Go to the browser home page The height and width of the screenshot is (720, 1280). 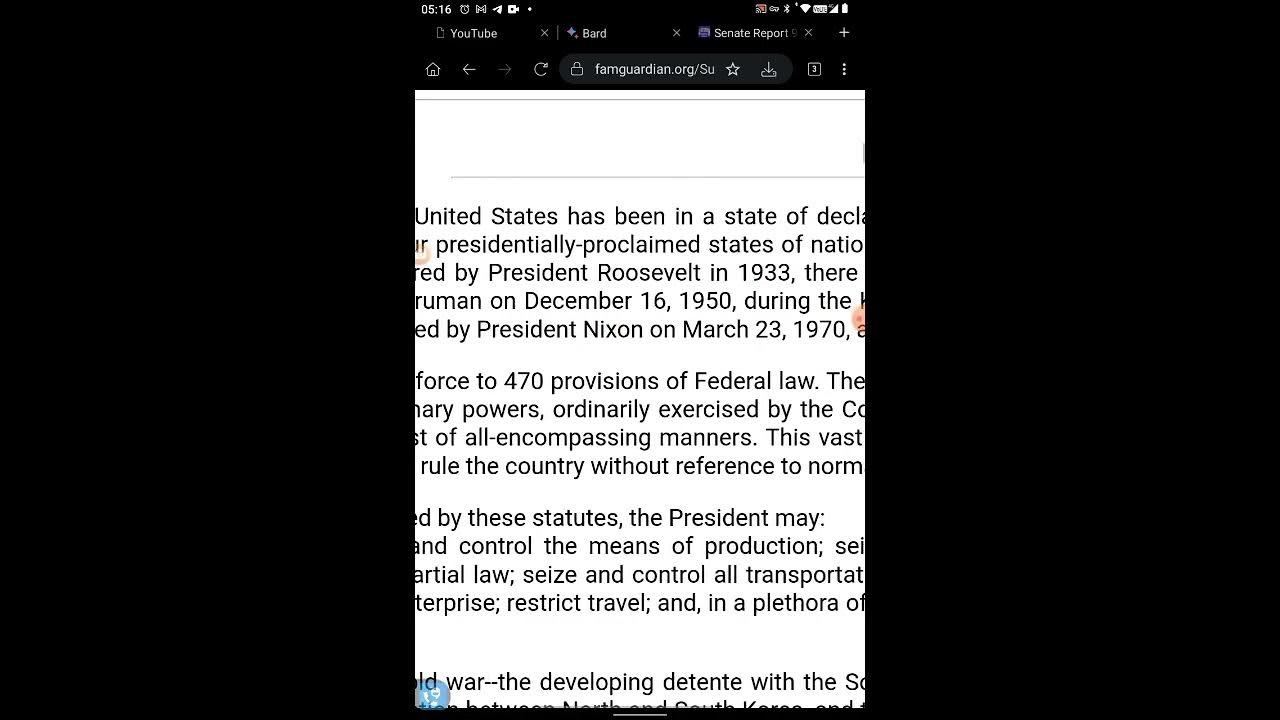433,69
